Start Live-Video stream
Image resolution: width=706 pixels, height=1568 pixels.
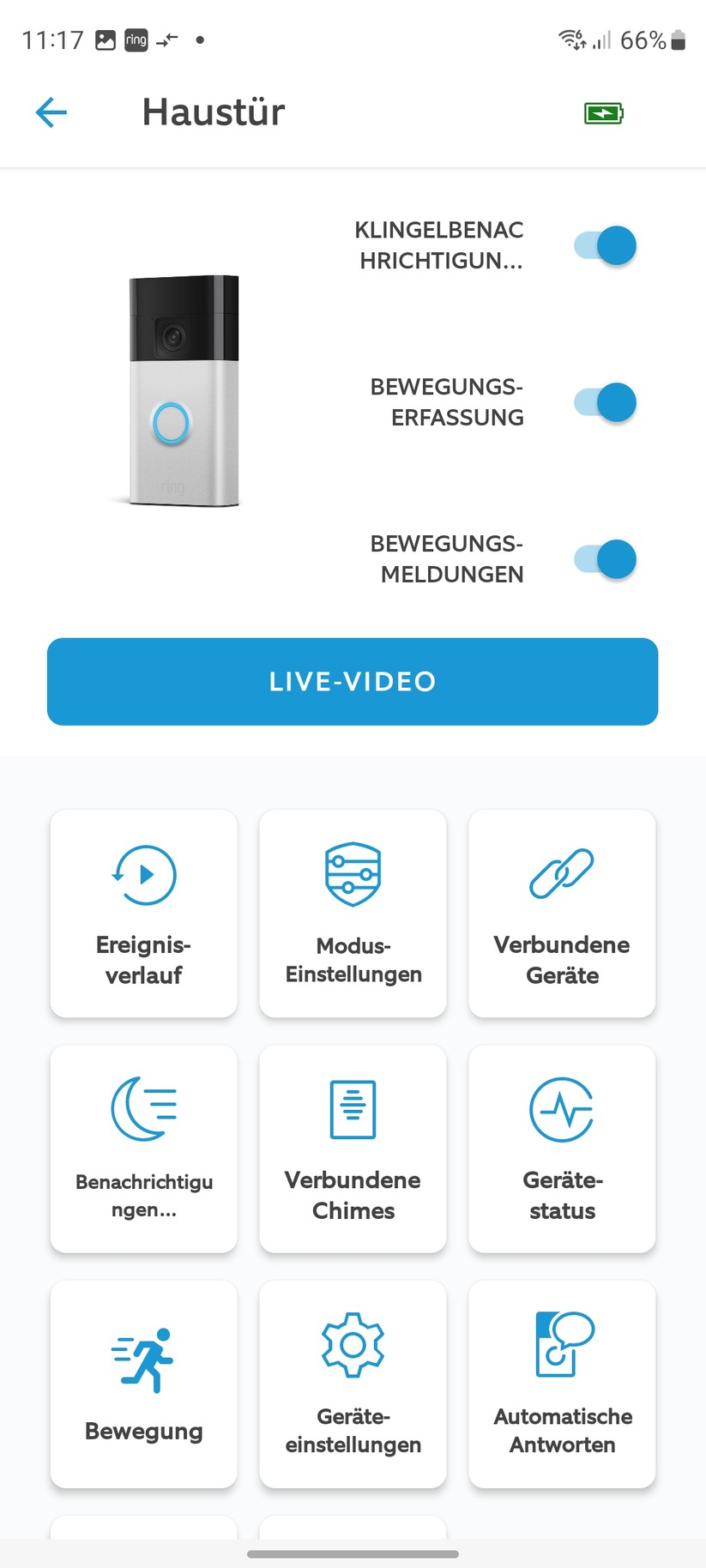point(352,681)
